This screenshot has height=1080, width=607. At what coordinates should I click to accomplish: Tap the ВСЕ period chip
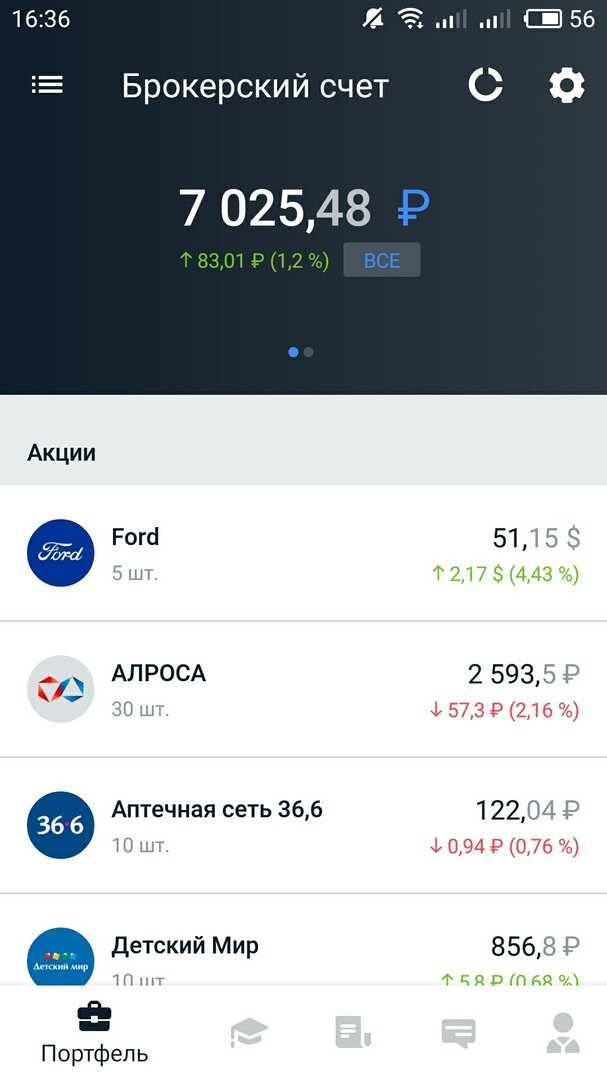pyautogui.click(x=381, y=260)
